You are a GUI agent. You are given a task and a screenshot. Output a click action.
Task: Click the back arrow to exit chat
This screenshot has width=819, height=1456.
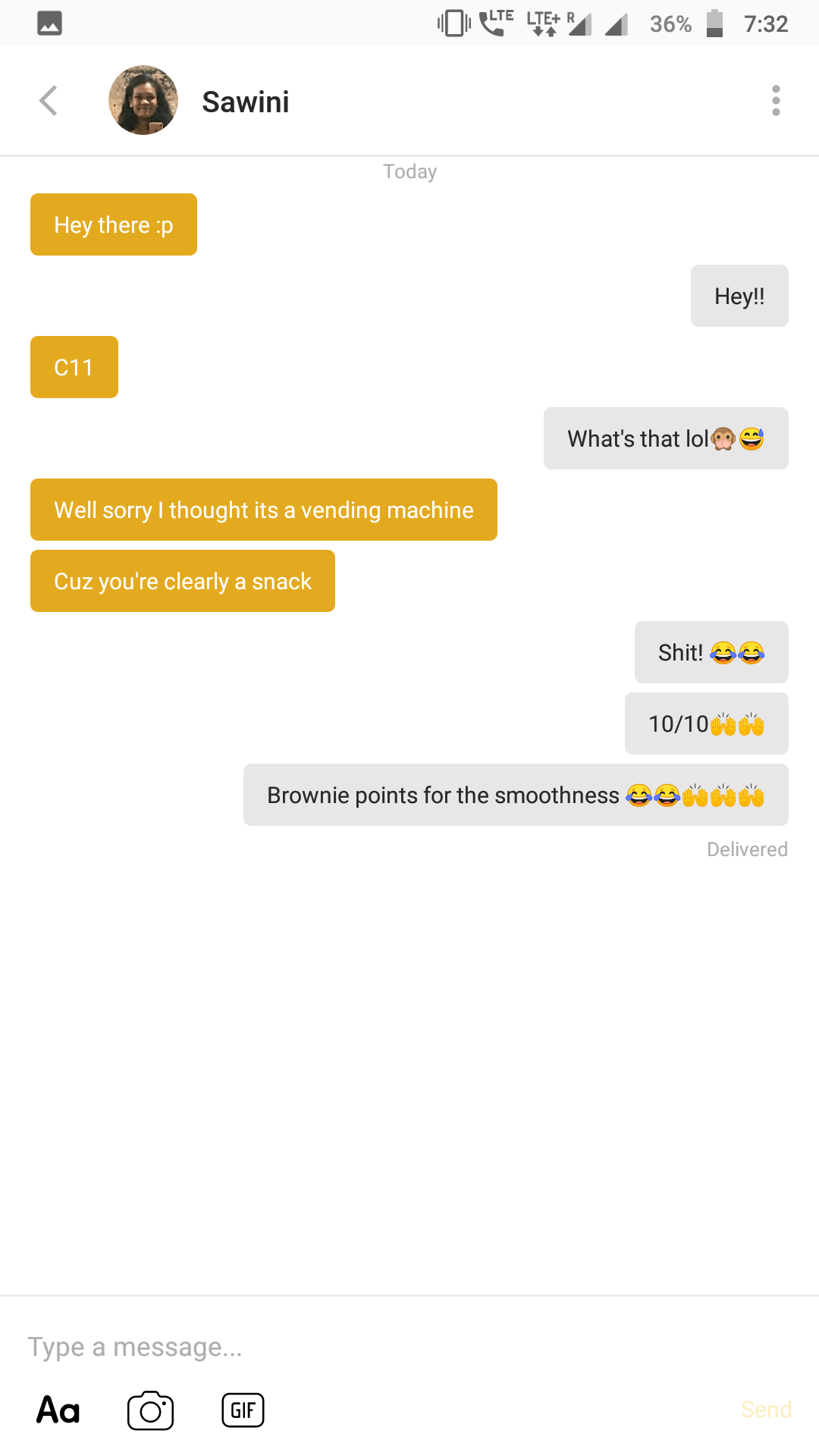click(48, 100)
